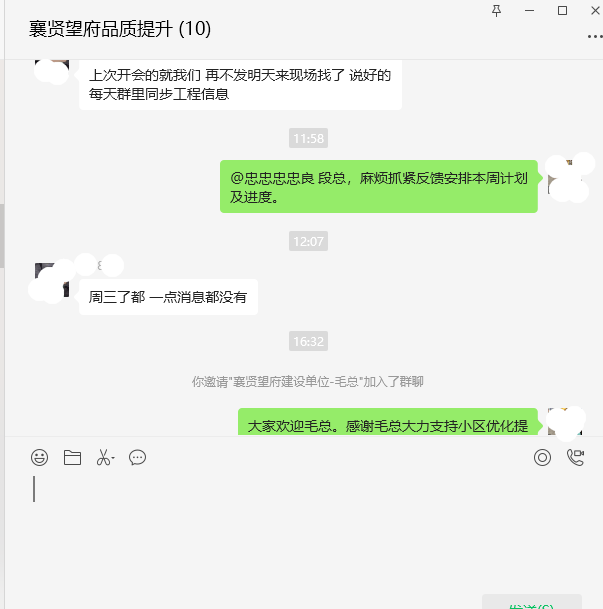Send the typed message
The height and width of the screenshot is (609, 603).
[531, 603]
